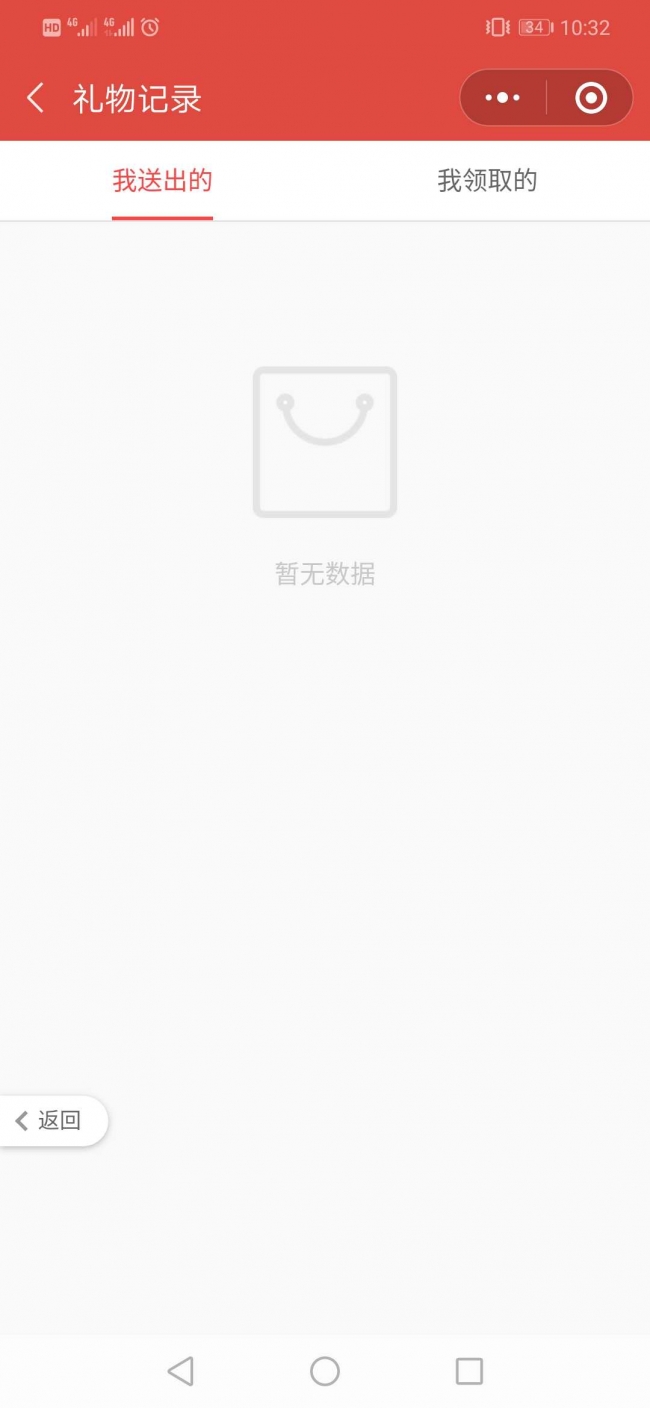Image resolution: width=650 pixels, height=1408 pixels.
Task: Tap the floating 返回 button
Action: pyautogui.click(x=52, y=1120)
